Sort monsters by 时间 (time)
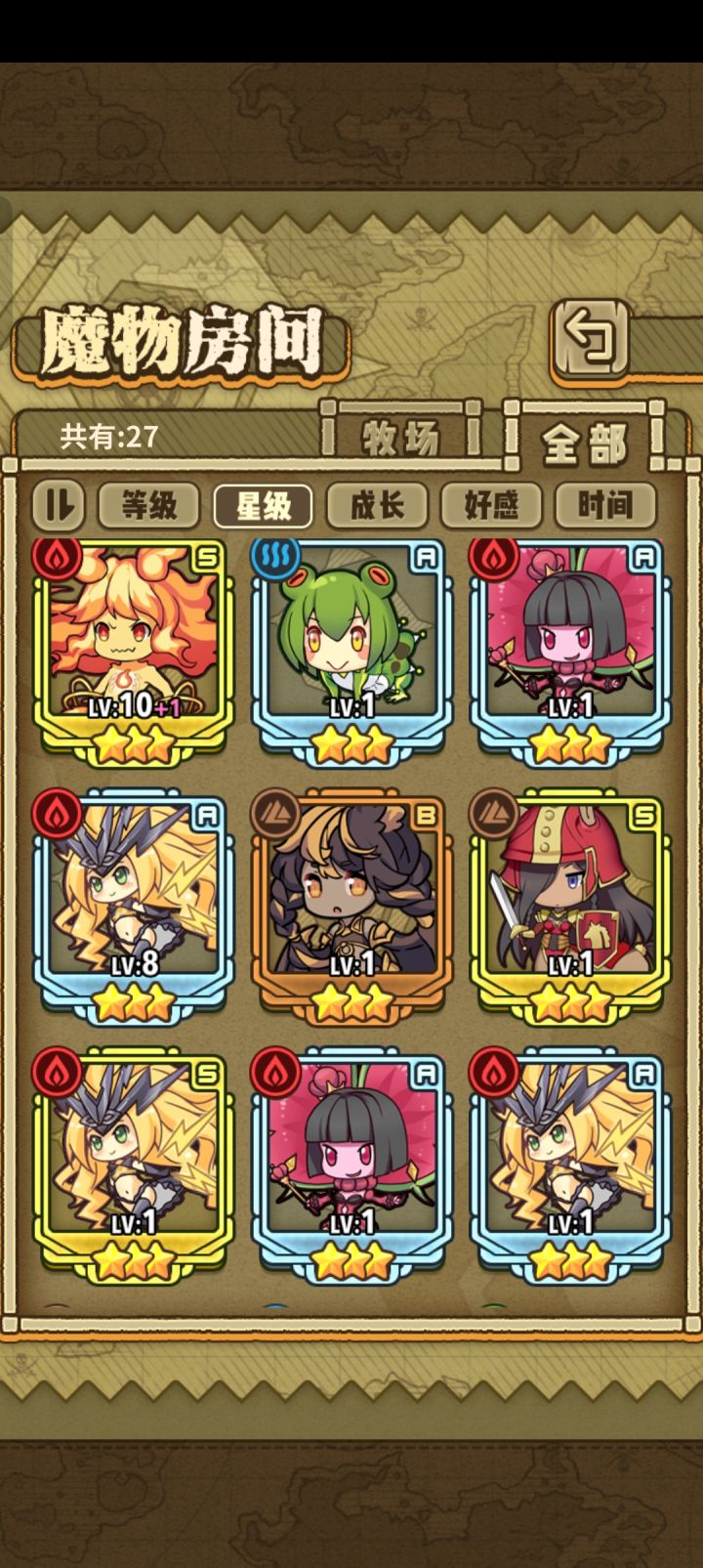This screenshot has width=703, height=1568. pyautogui.click(x=604, y=505)
